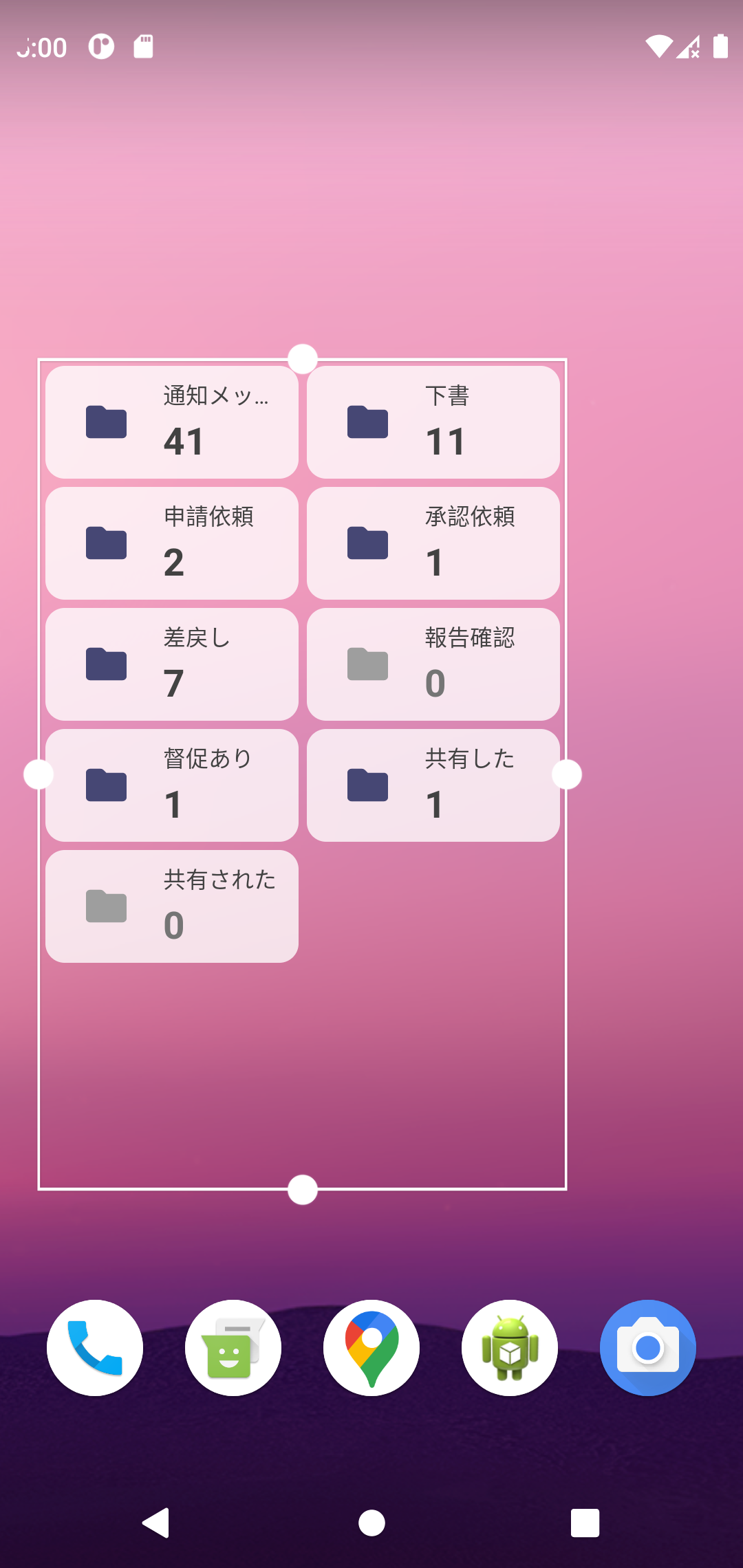This screenshot has width=743, height=1568.
Task: Select the 共有された folder card
Action: [x=172, y=906]
